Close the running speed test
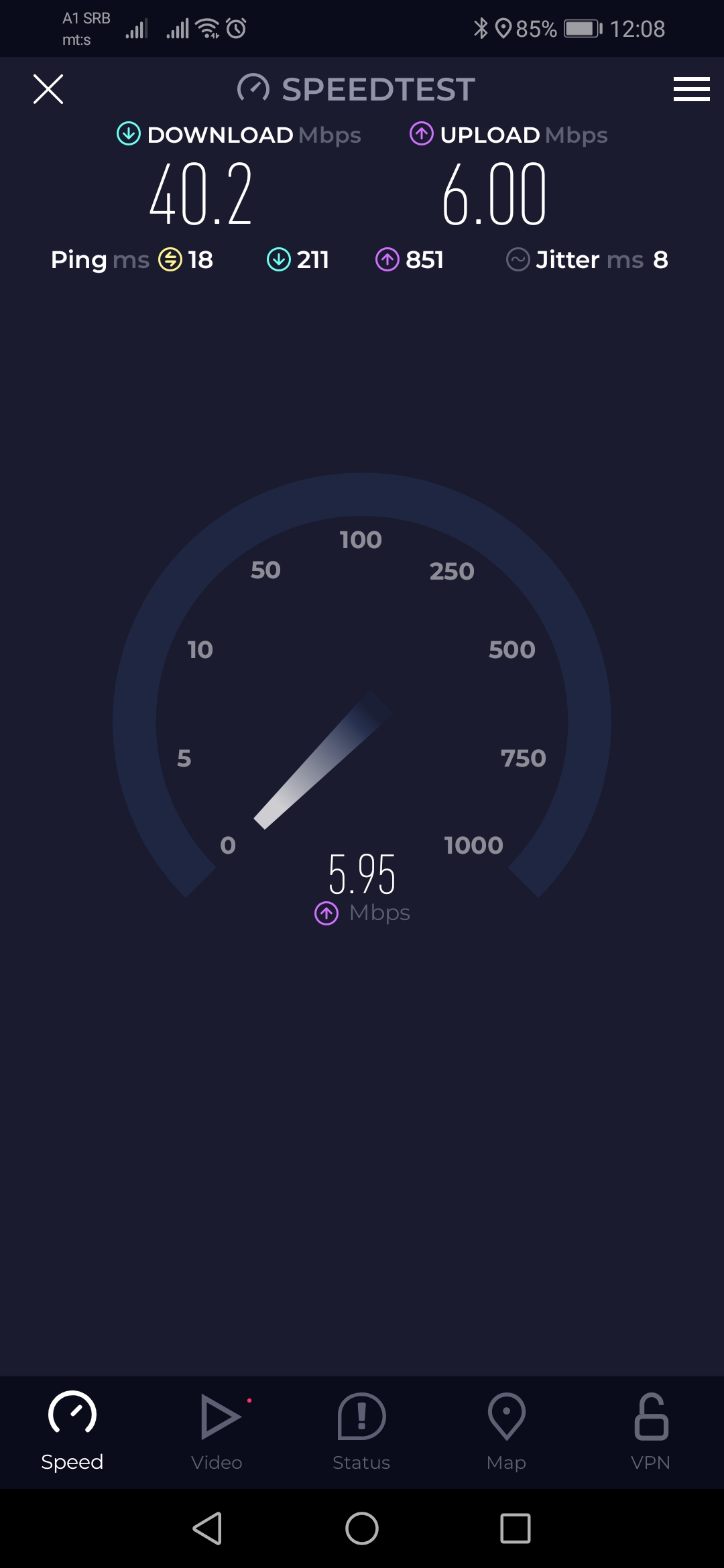The width and height of the screenshot is (724, 1568). (x=48, y=89)
